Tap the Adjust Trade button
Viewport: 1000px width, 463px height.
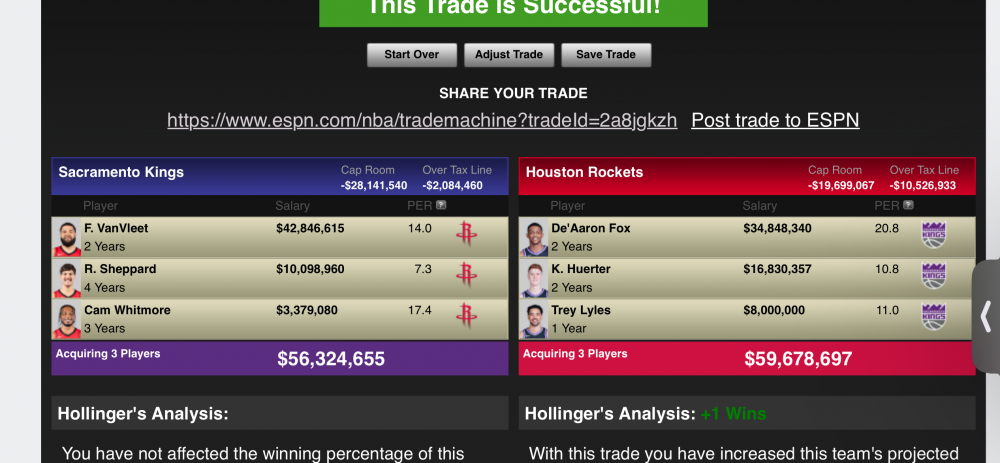[x=508, y=55]
